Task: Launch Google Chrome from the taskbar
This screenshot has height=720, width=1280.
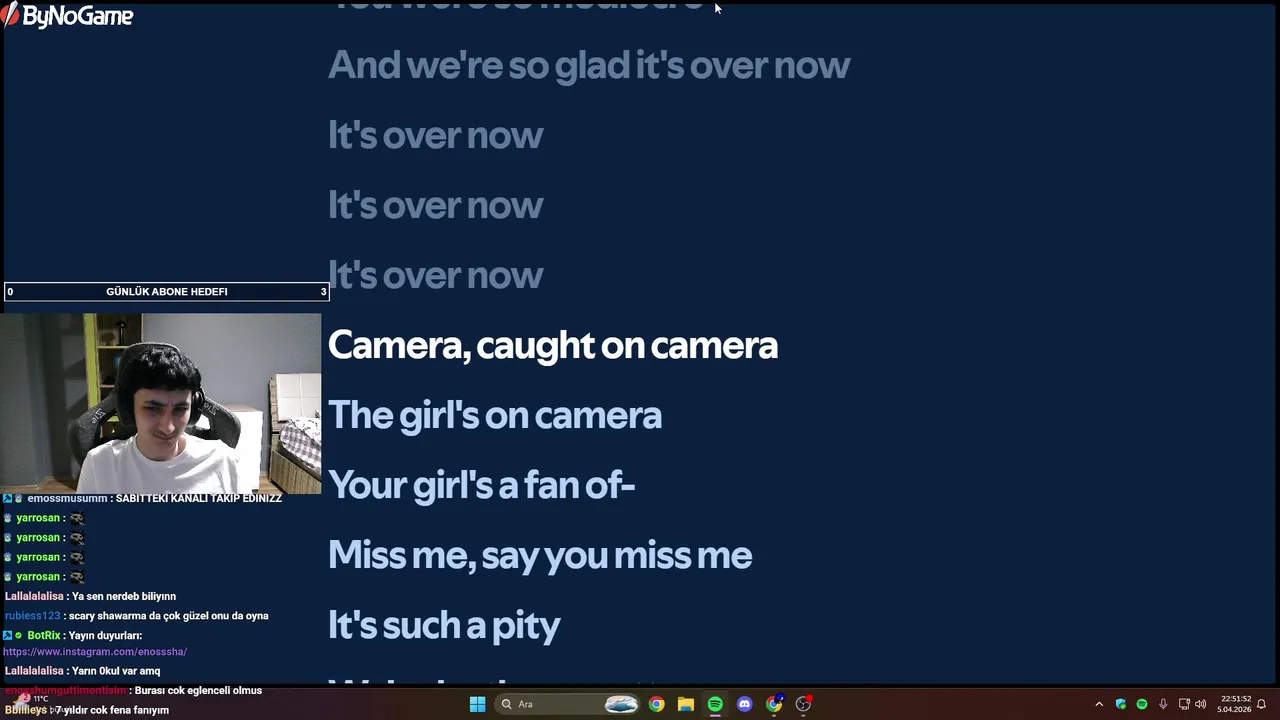Action: click(656, 704)
